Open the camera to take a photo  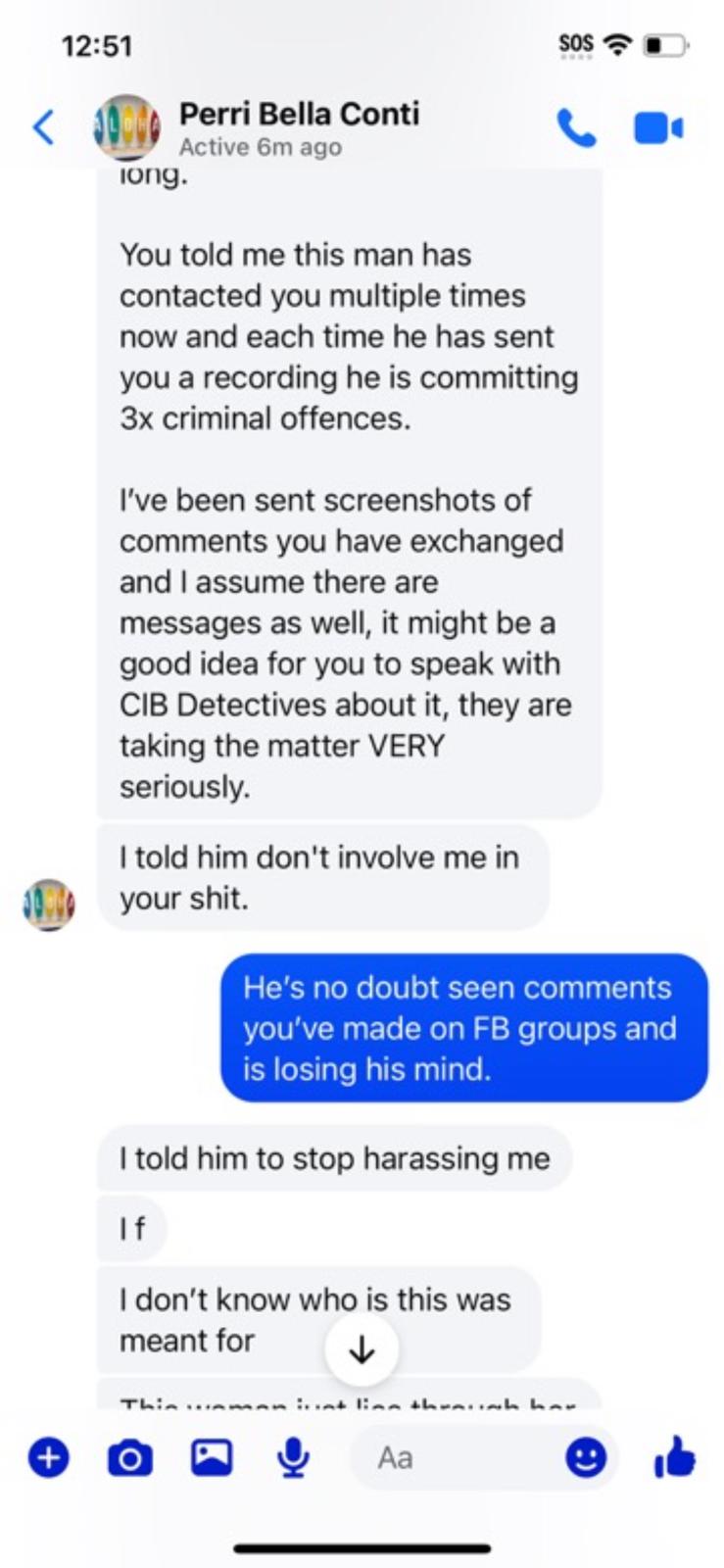point(130,1458)
